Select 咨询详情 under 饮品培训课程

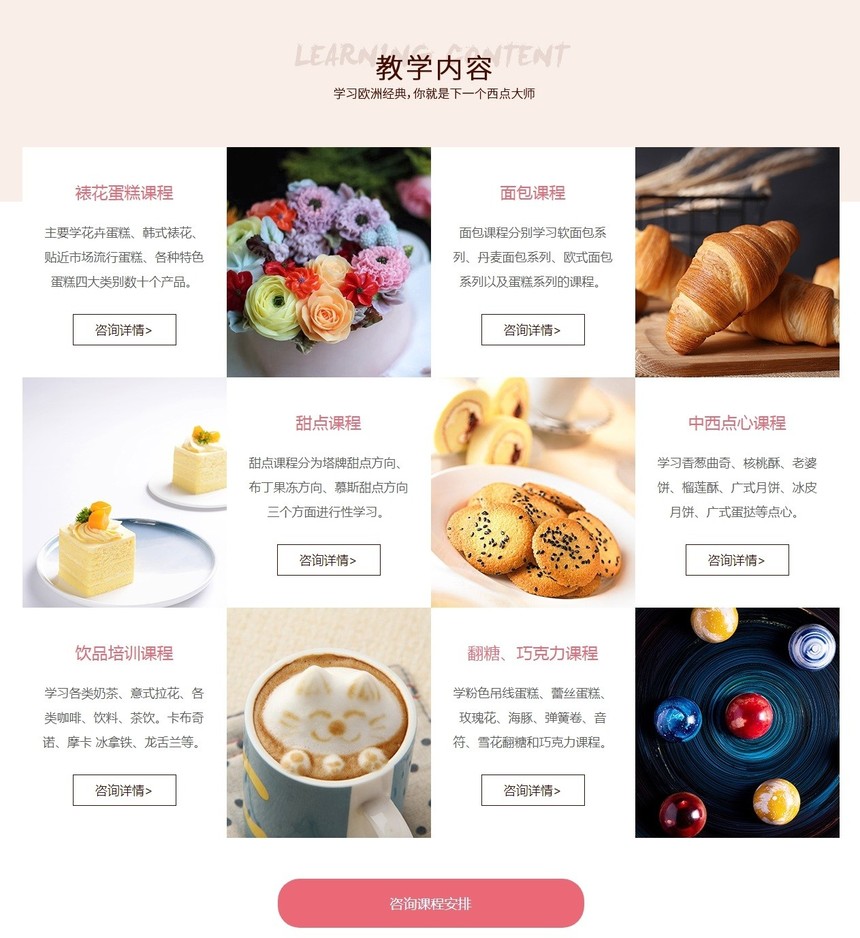coord(124,790)
